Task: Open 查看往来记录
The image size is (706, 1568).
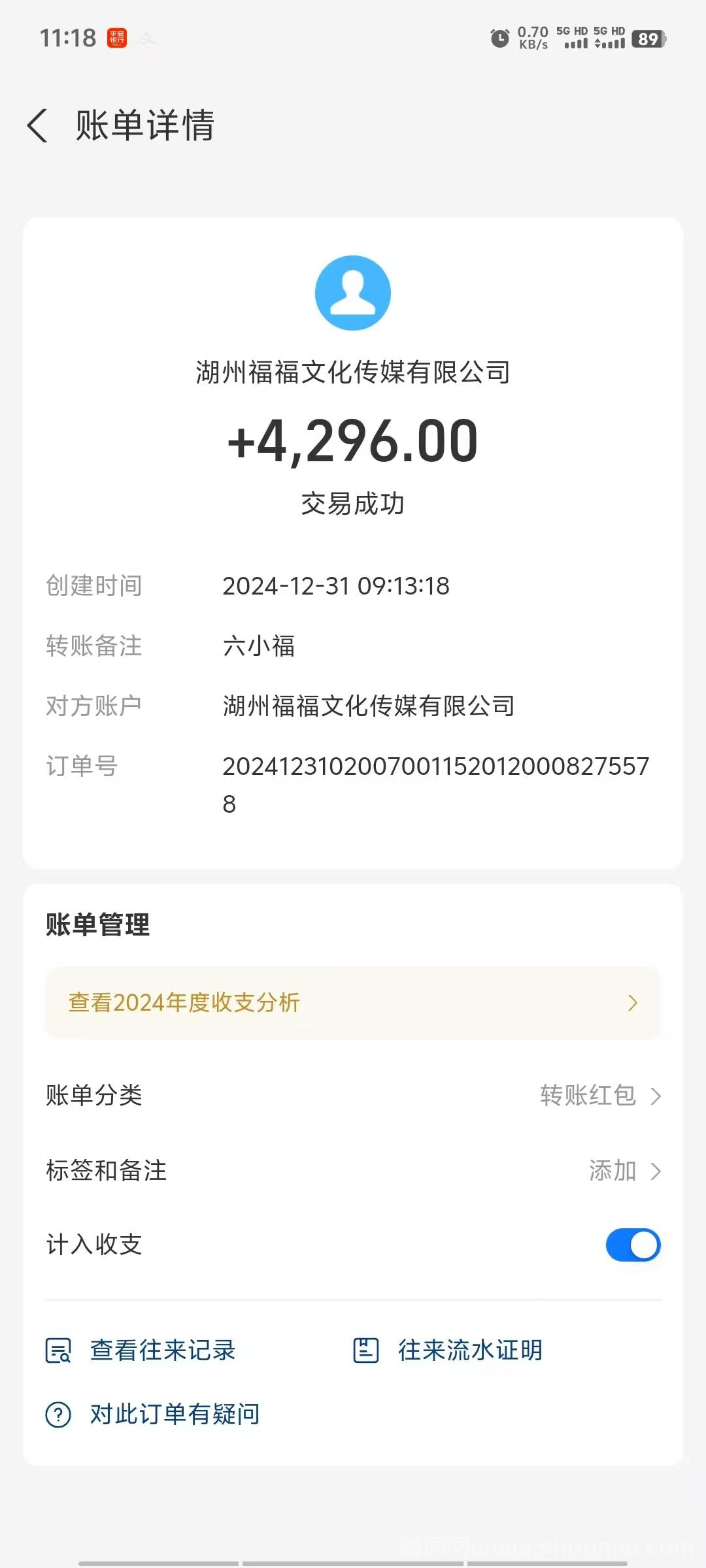Action: (141, 1350)
